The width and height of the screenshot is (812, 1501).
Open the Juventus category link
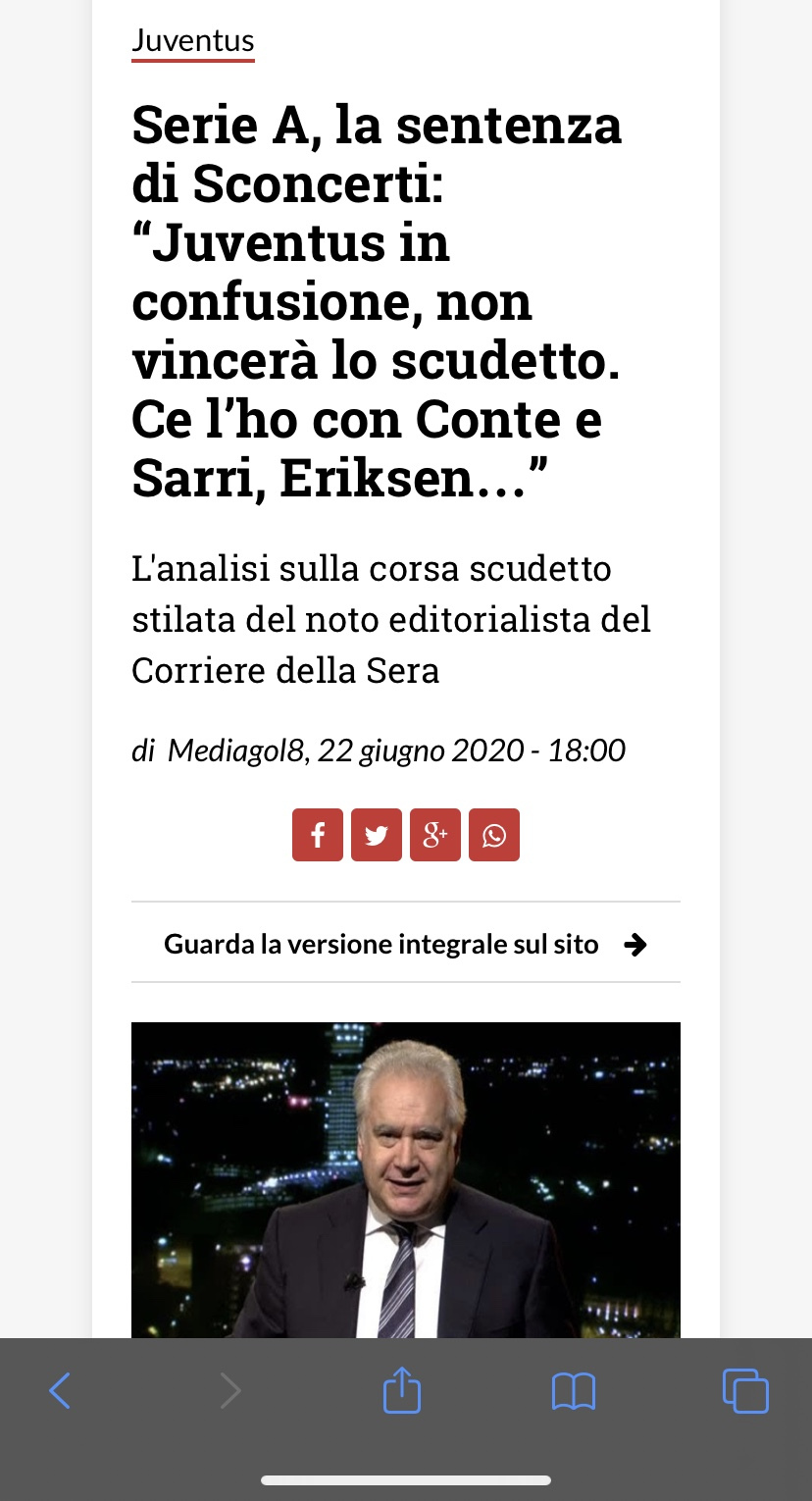tap(193, 41)
